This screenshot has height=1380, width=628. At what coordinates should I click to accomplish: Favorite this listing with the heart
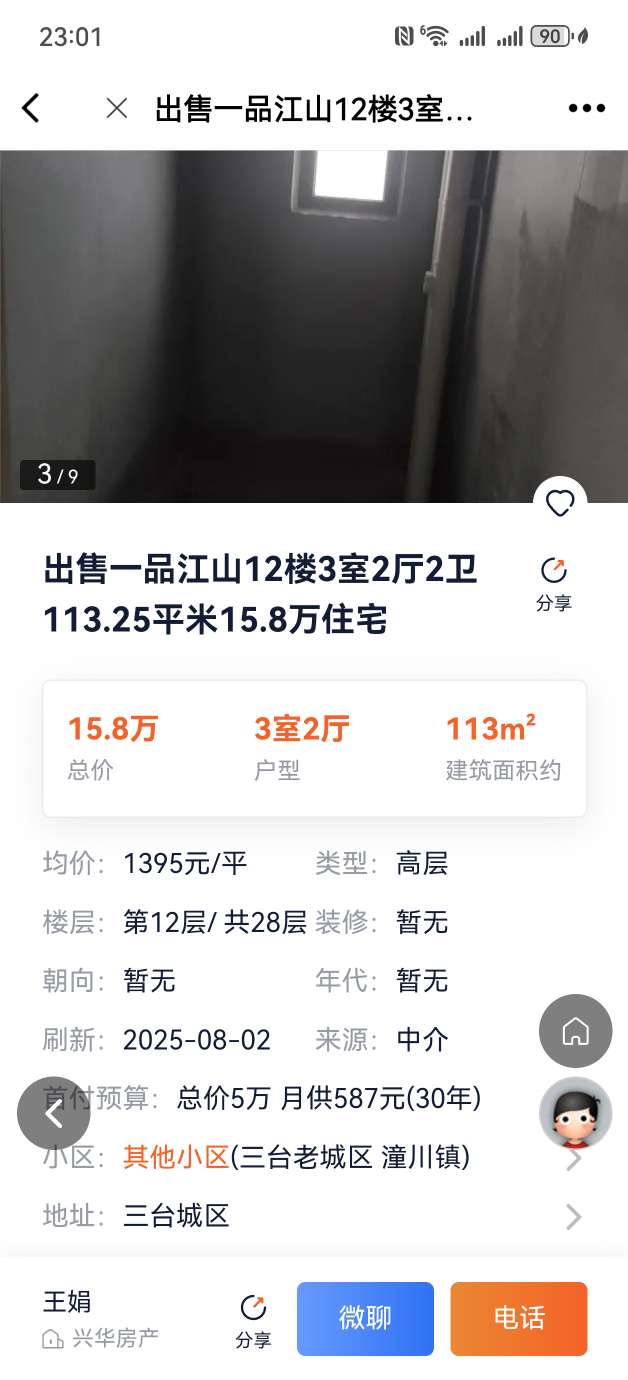[x=560, y=504]
